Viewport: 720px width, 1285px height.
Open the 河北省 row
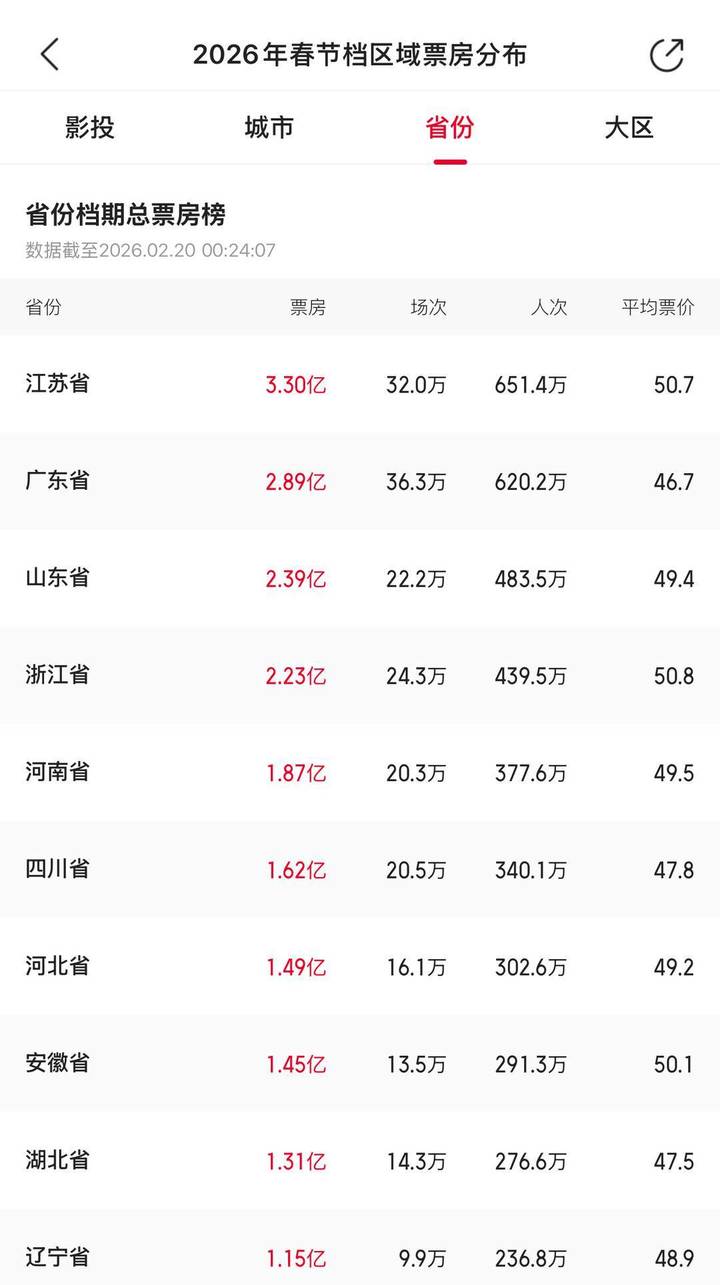pyautogui.click(x=58, y=966)
